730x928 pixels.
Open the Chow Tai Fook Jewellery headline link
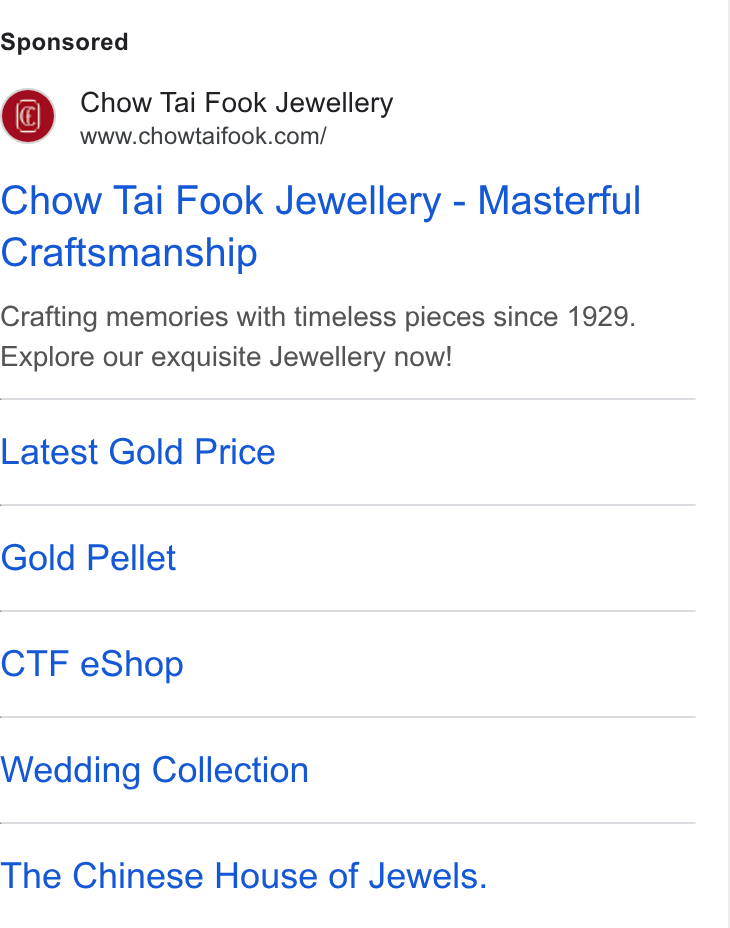pos(320,226)
